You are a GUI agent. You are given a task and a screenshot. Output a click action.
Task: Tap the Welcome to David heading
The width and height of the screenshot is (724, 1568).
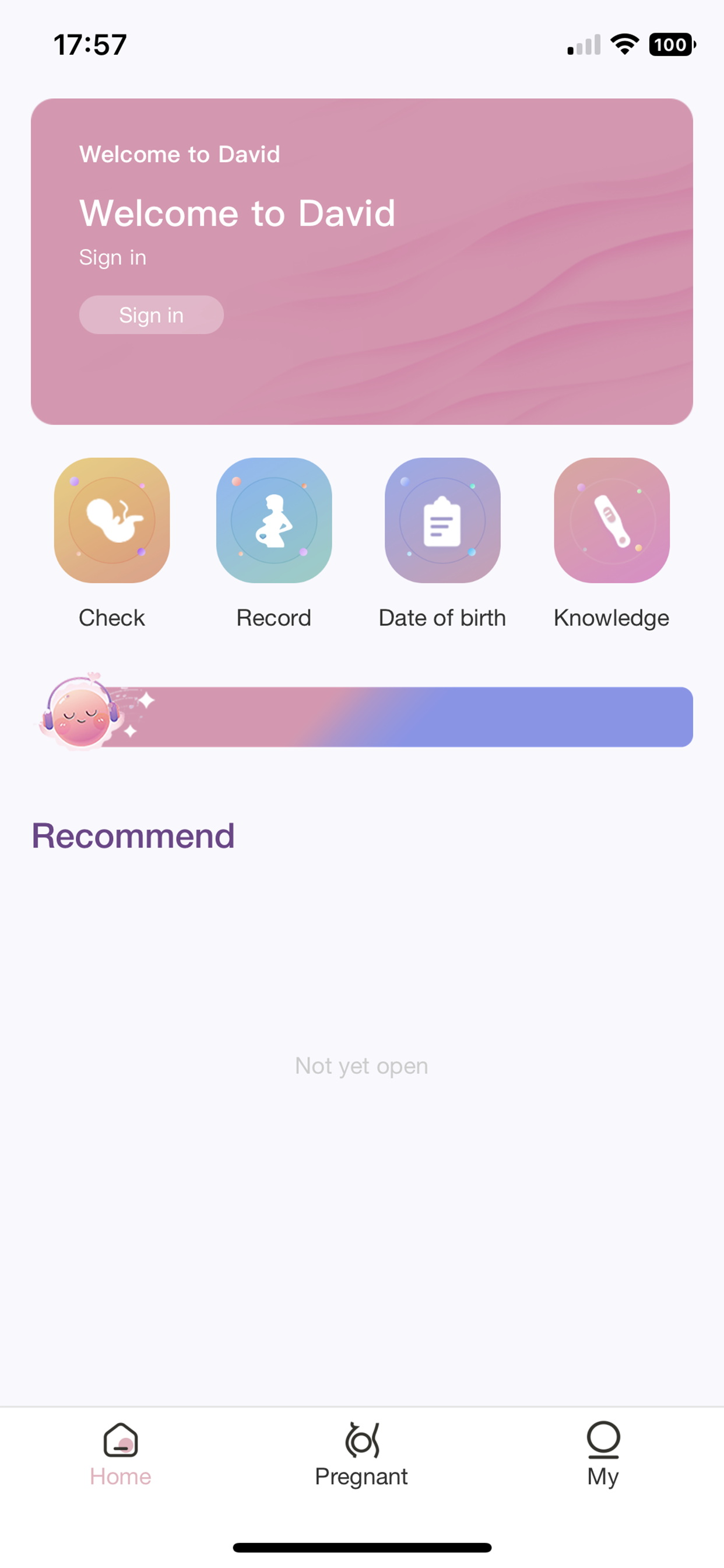[237, 213]
